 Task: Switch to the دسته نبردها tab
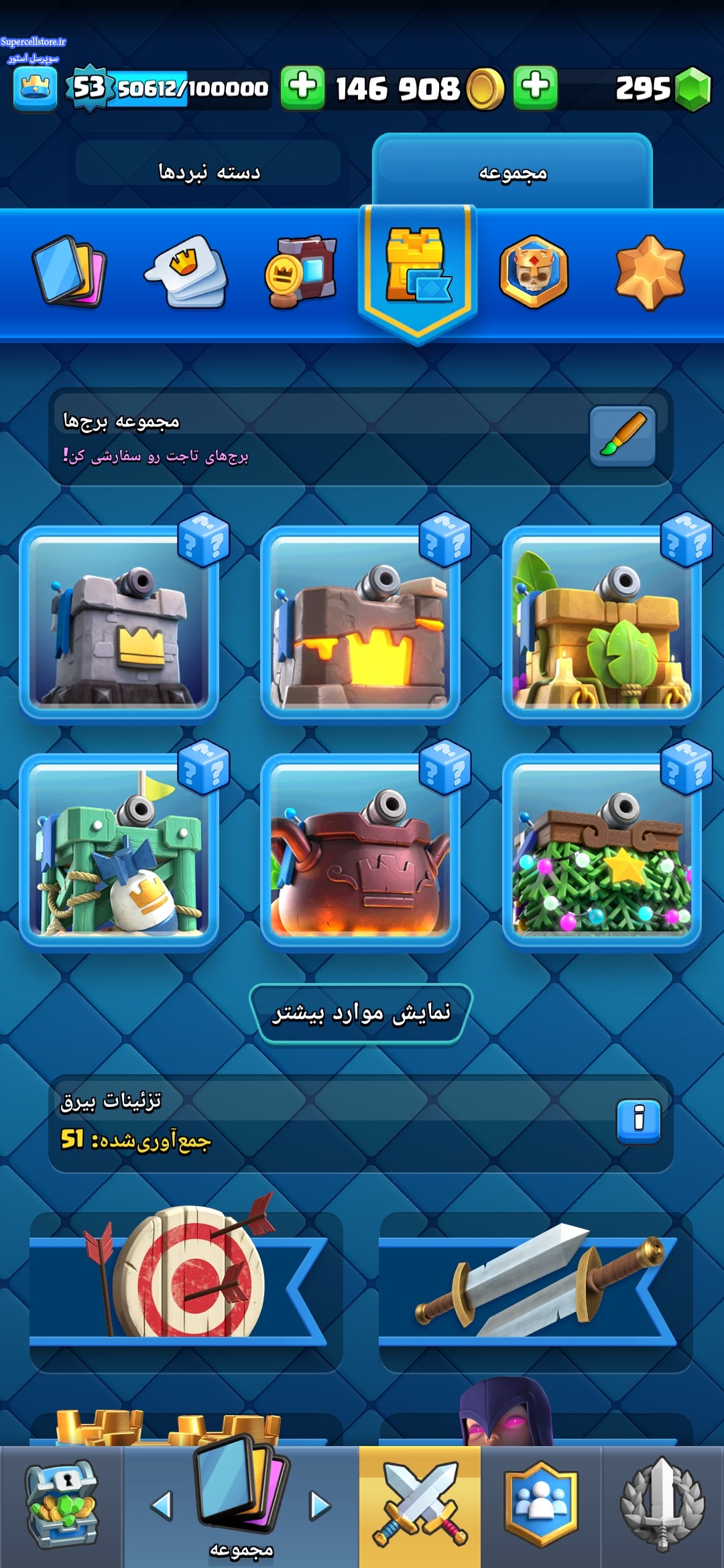point(208,172)
